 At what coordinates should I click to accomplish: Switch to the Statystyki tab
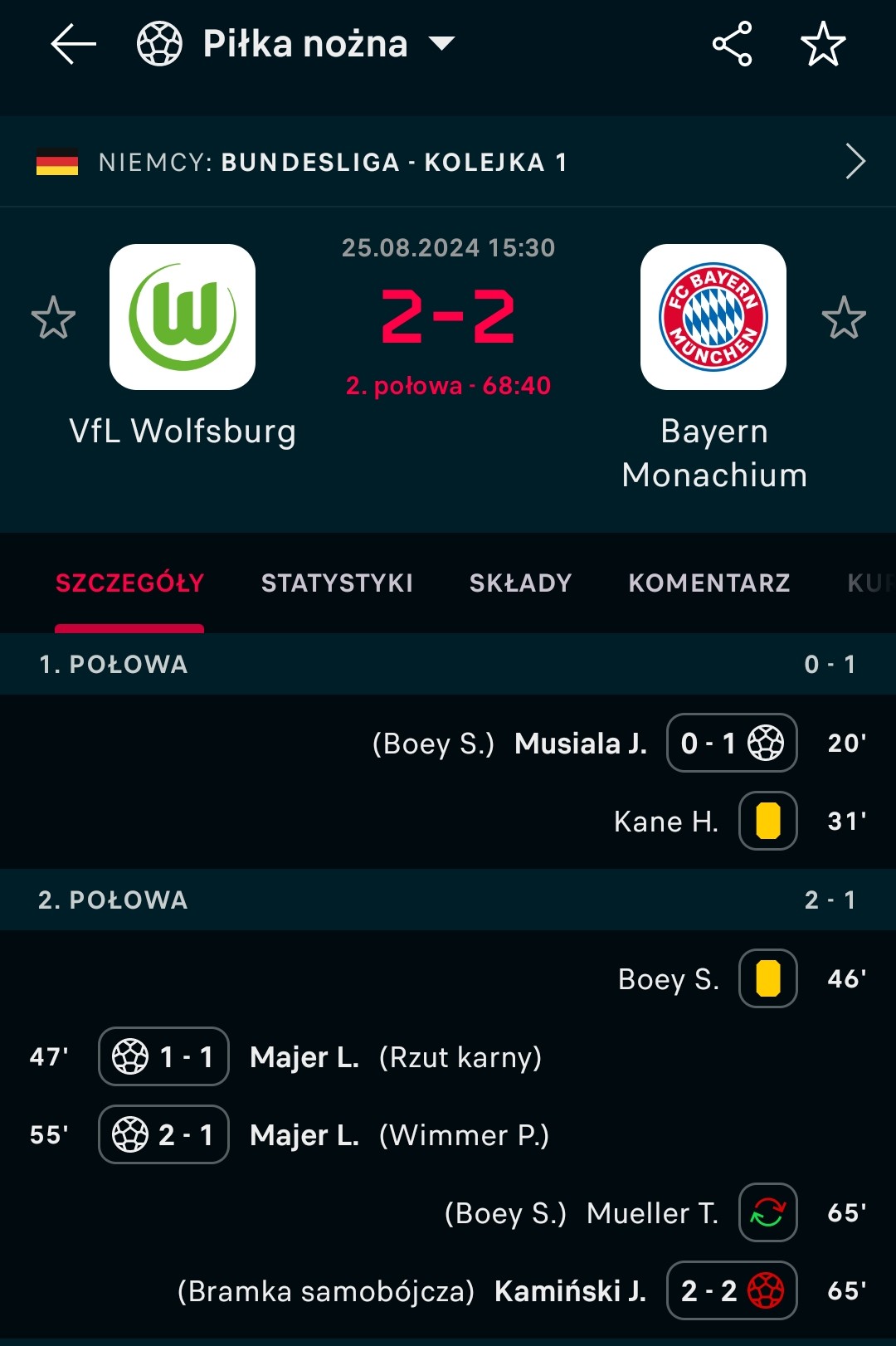pyautogui.click(x=337, y=583)
